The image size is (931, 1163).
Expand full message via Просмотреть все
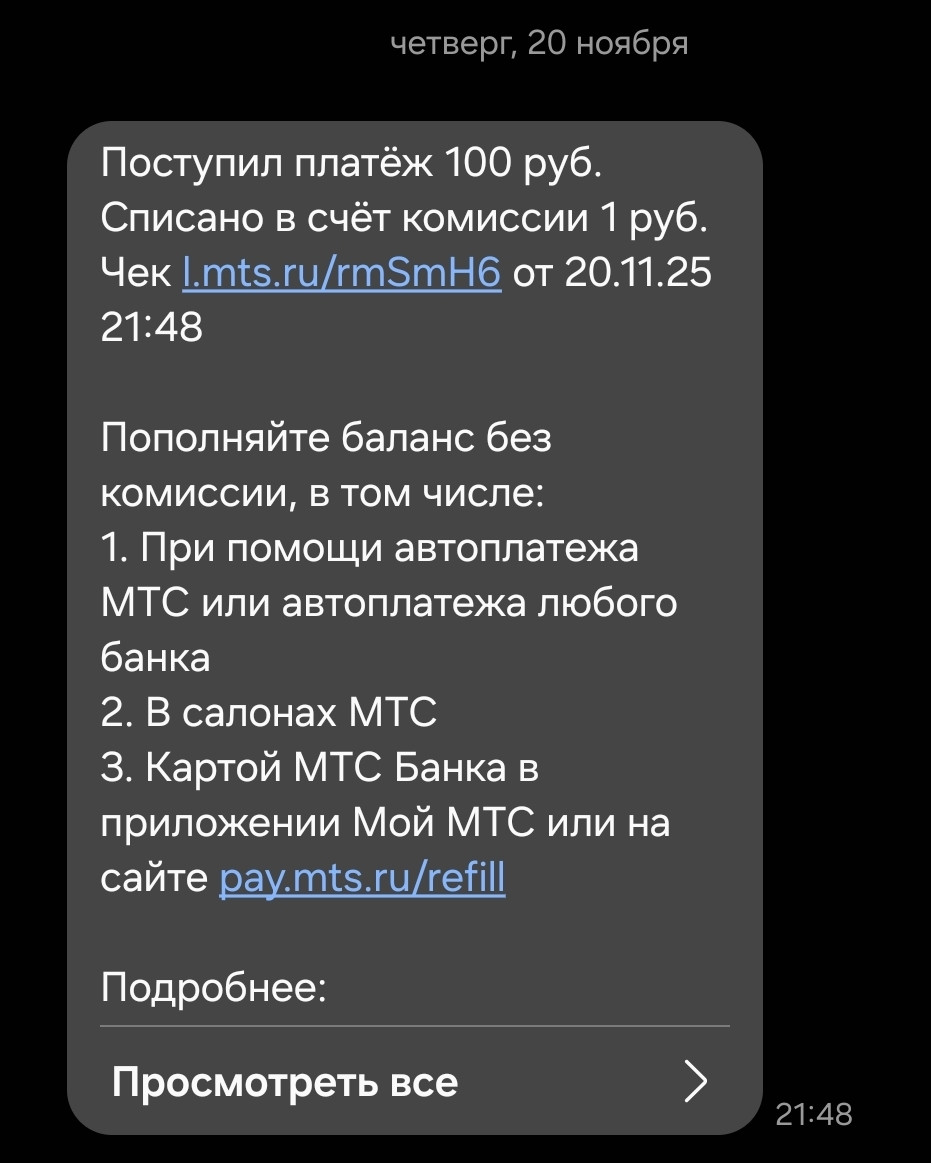coord(410,1082)
